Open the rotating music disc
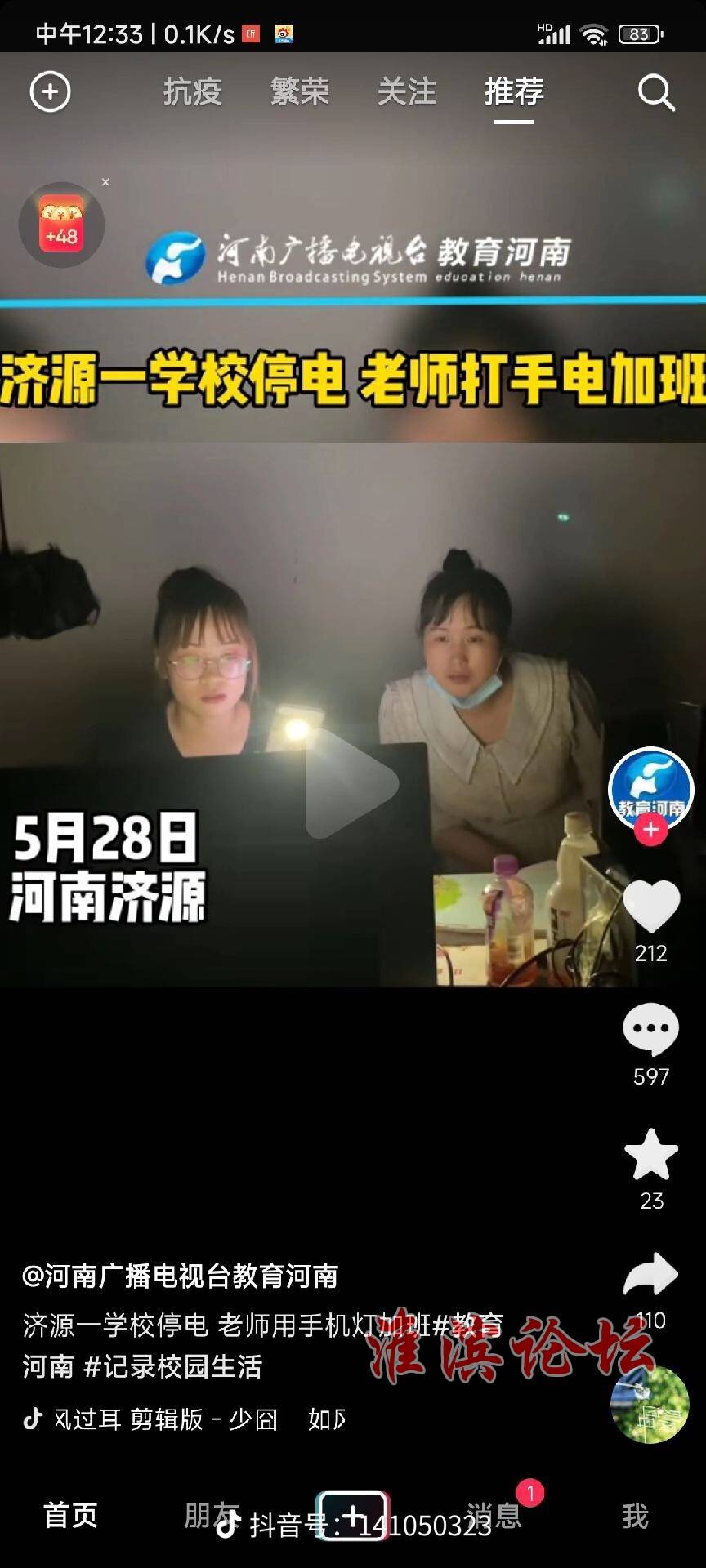This screenshot has height=1568, width=706. pyautogui.click(x=650, y=1405)
